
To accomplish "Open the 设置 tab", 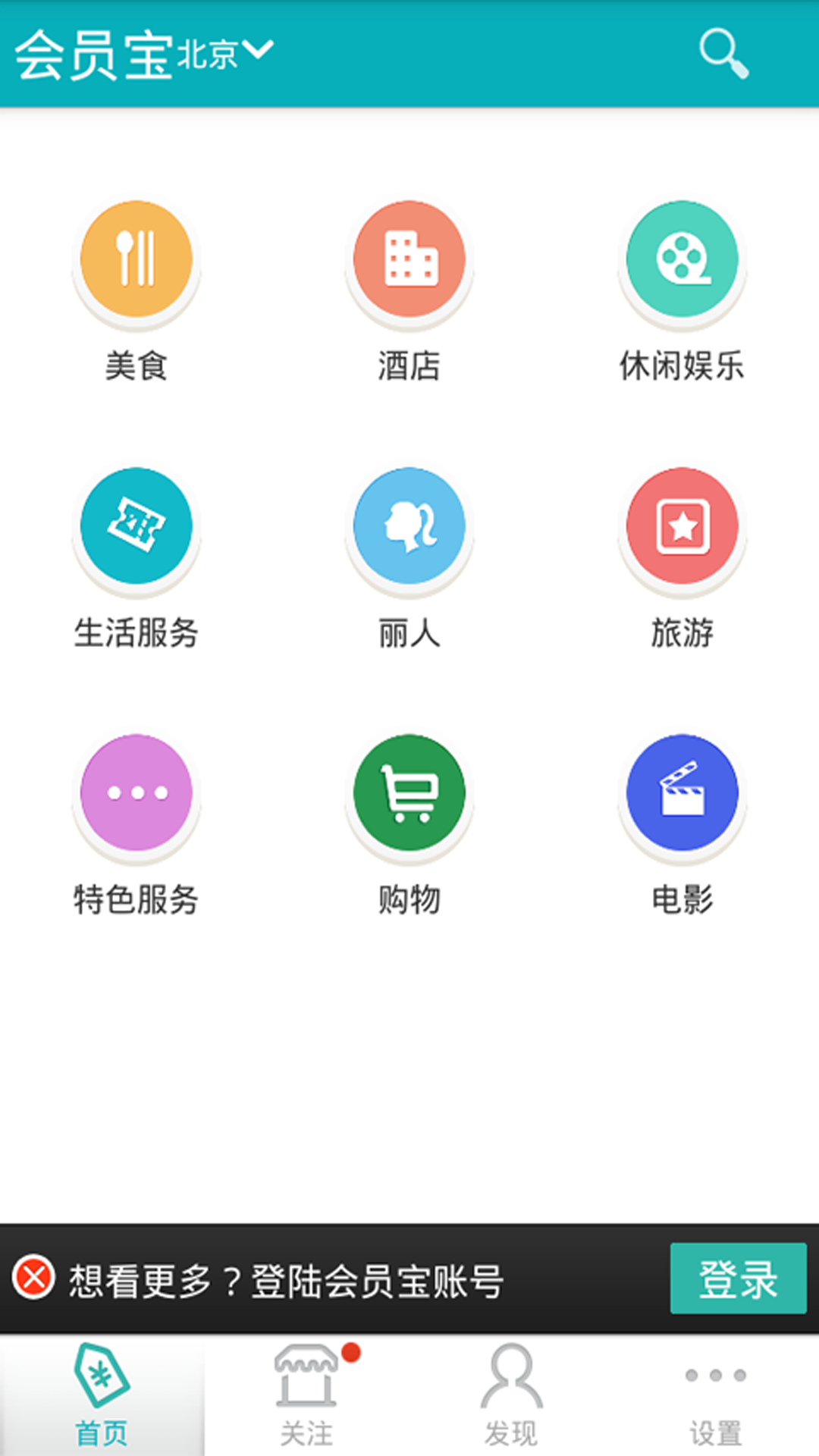I will [x=717, y=1395].
